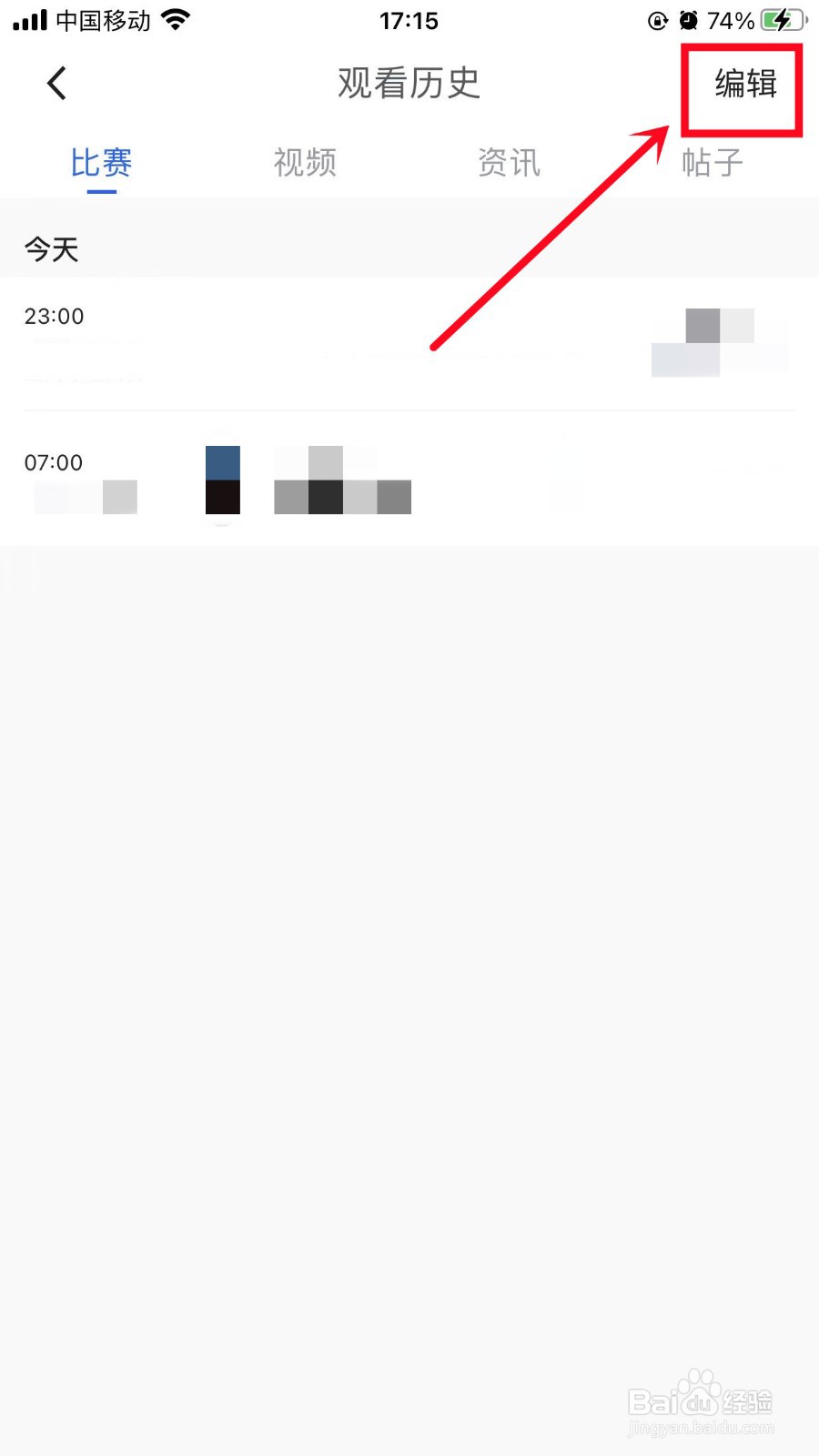This screenshot has width=819, height=1456.
Task: Open the 07:00 match history entry
Action: (409, 480)
